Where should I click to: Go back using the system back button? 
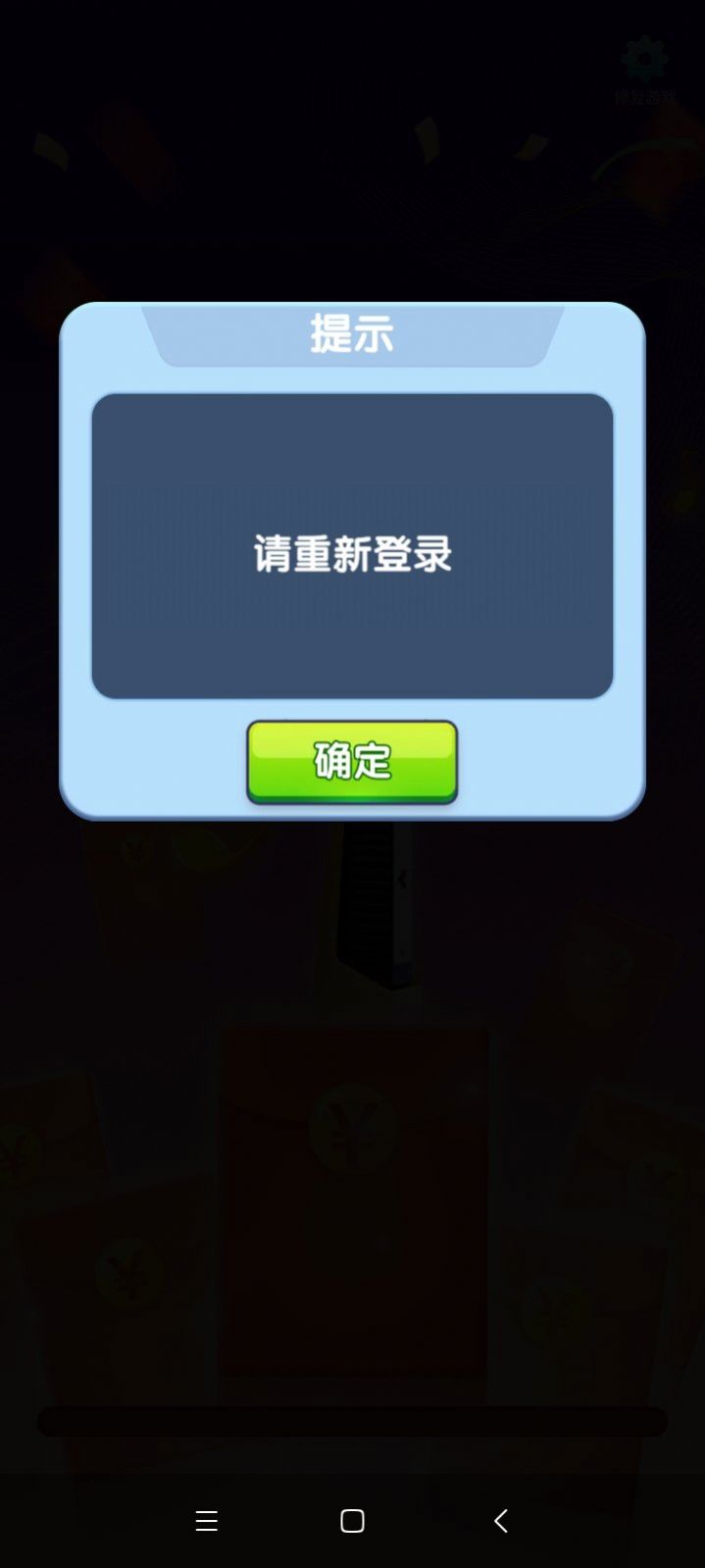(500, 1521)
